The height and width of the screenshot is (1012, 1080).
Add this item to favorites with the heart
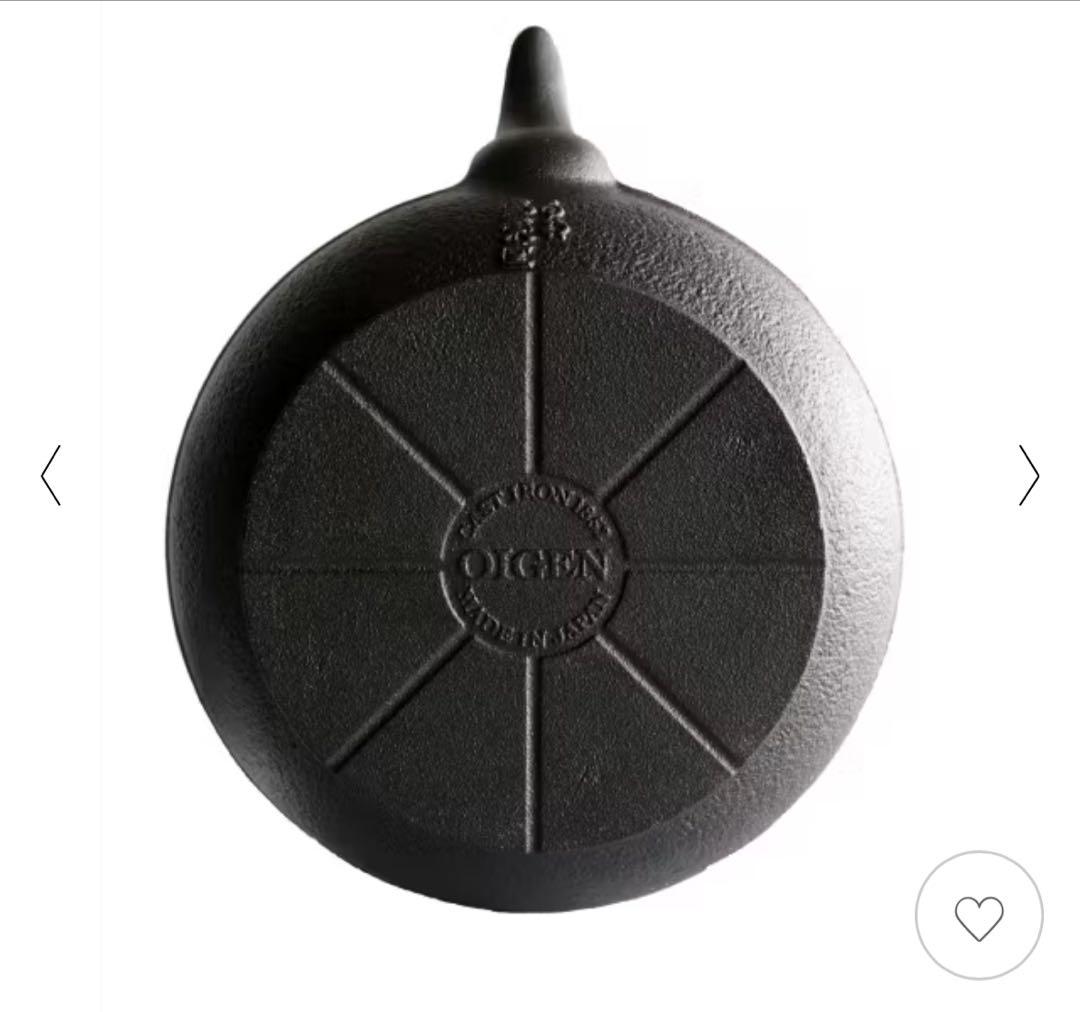click(978, 916)
